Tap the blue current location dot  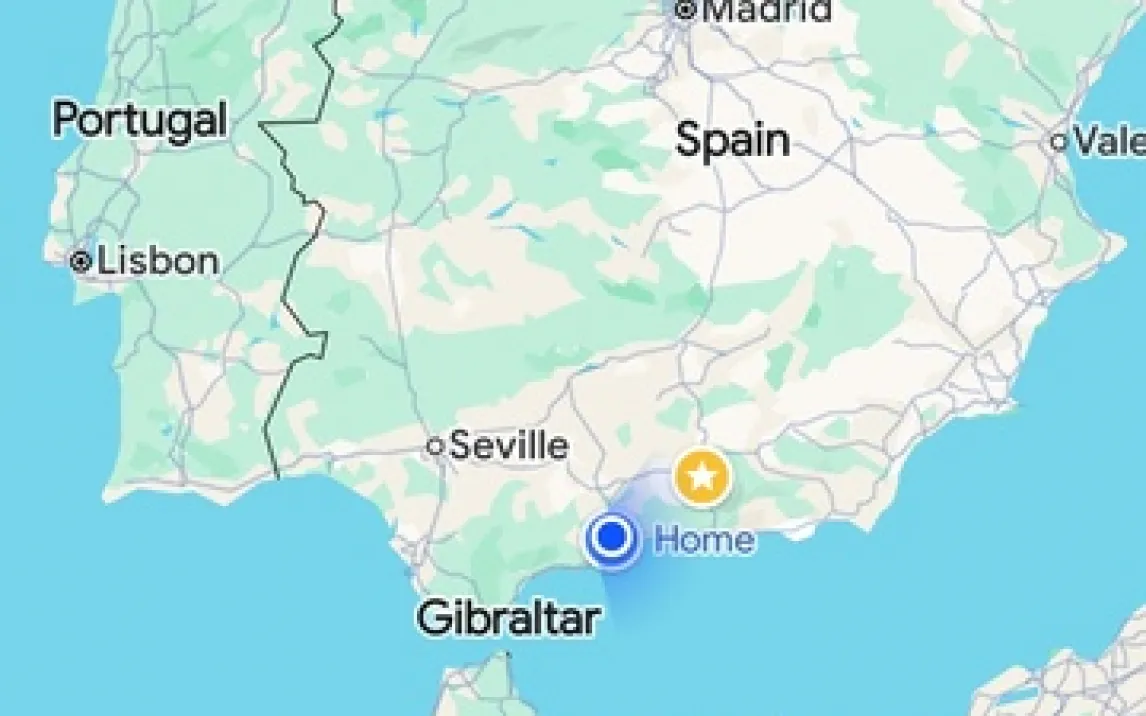[x=612, y=539]
